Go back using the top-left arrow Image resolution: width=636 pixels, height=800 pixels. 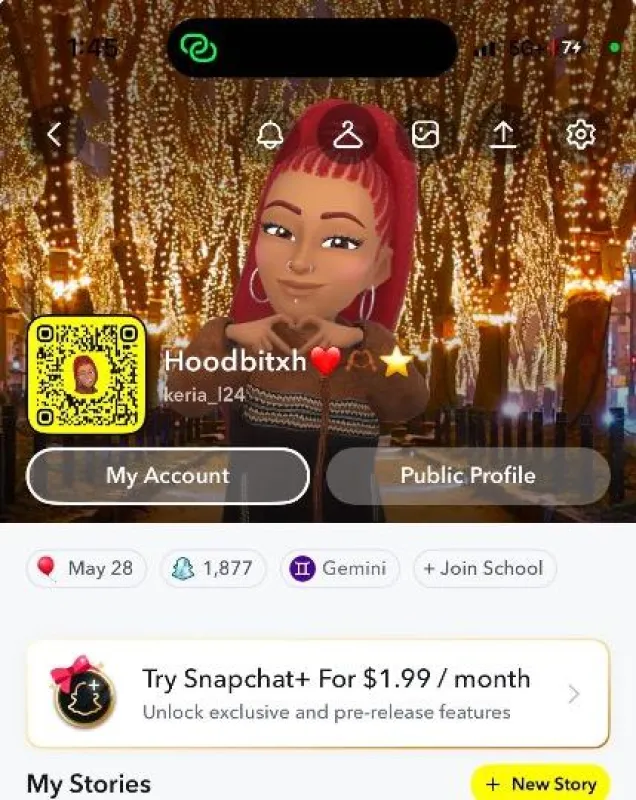(55, 135)
